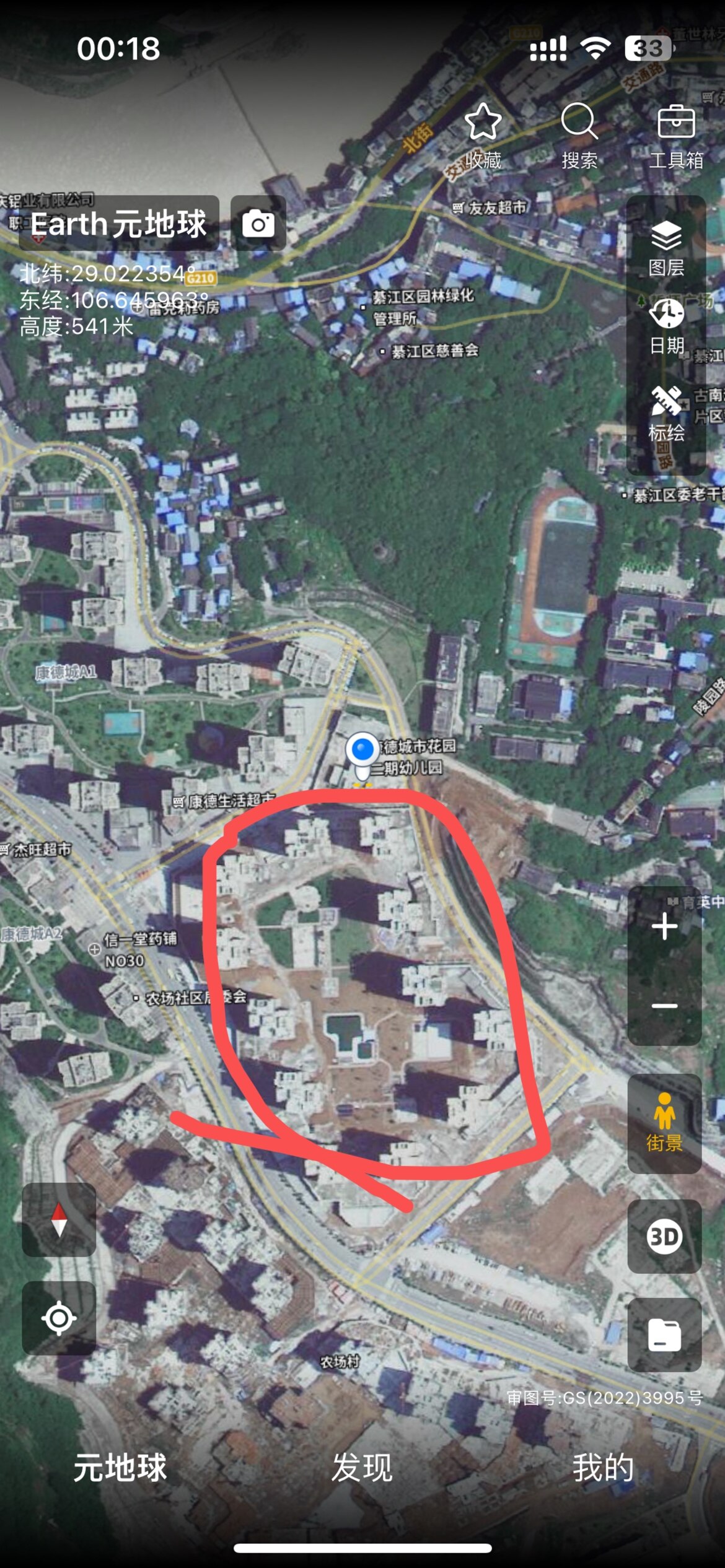Screen dimensions: 725x1568
Task: Select the 元地球 tab
Action: click(x=120, y=1467)
